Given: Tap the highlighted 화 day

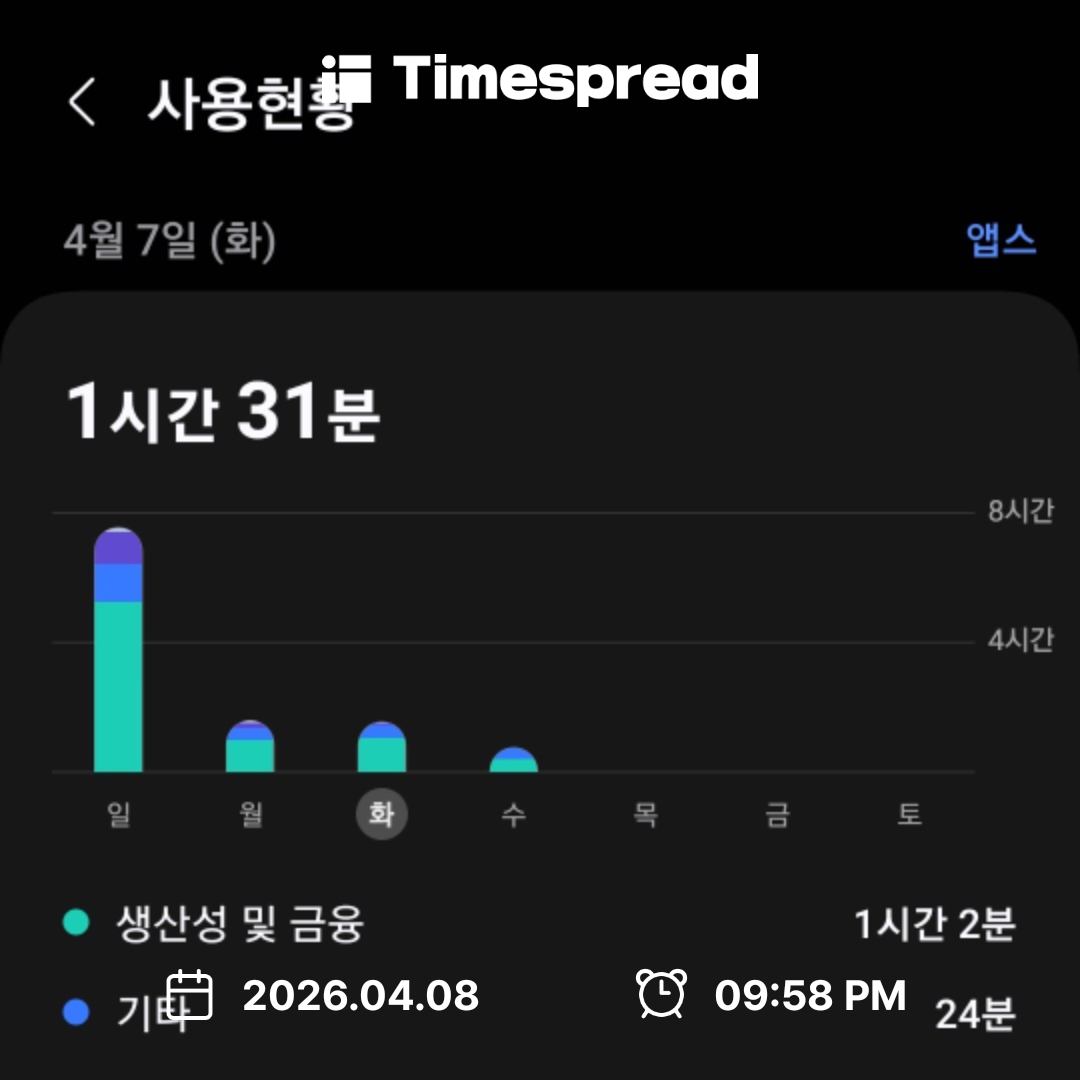Looking at the screenshot, I should (382, 815).
